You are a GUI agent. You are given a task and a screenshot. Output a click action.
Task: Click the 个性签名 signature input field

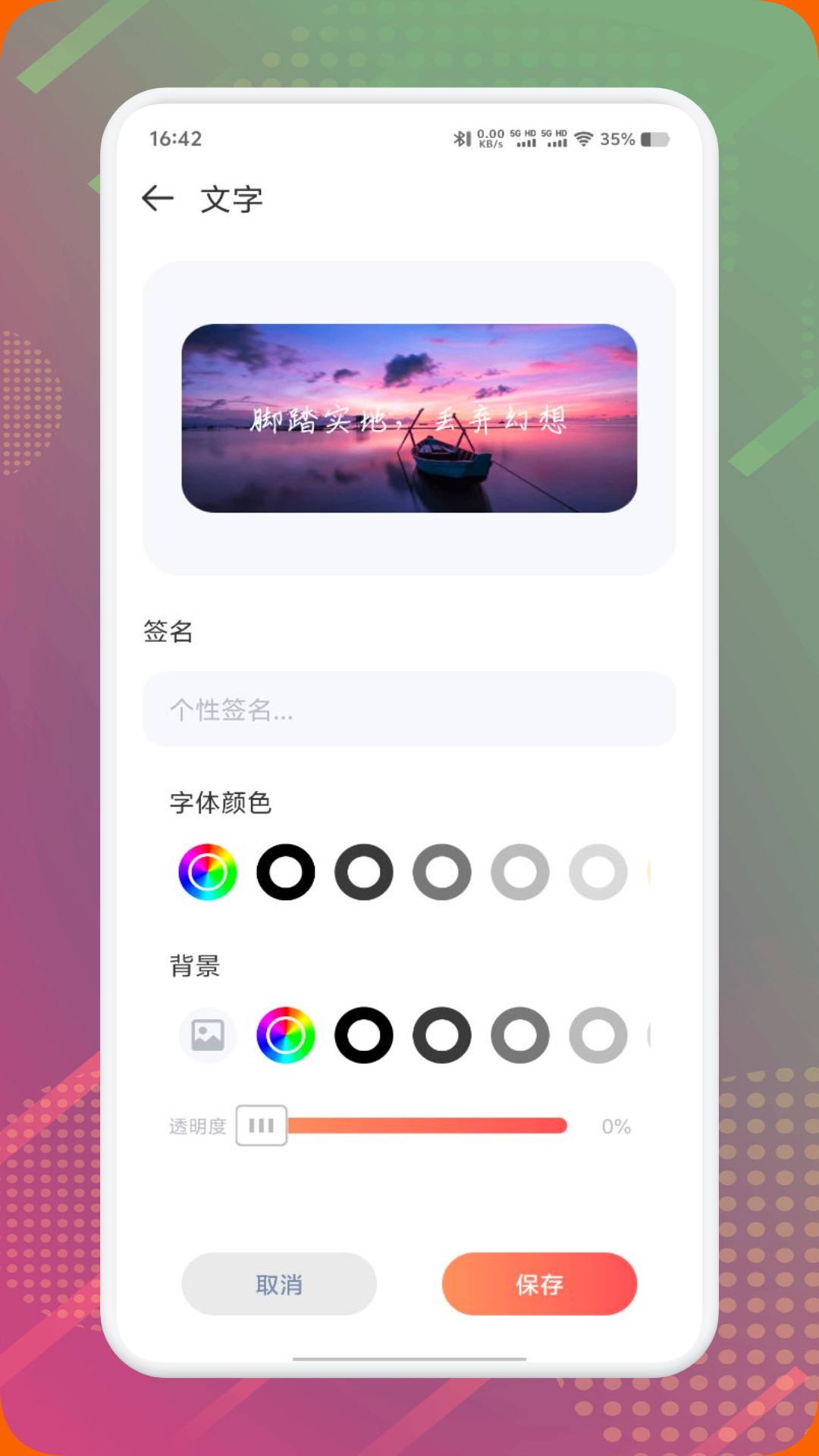409,710
